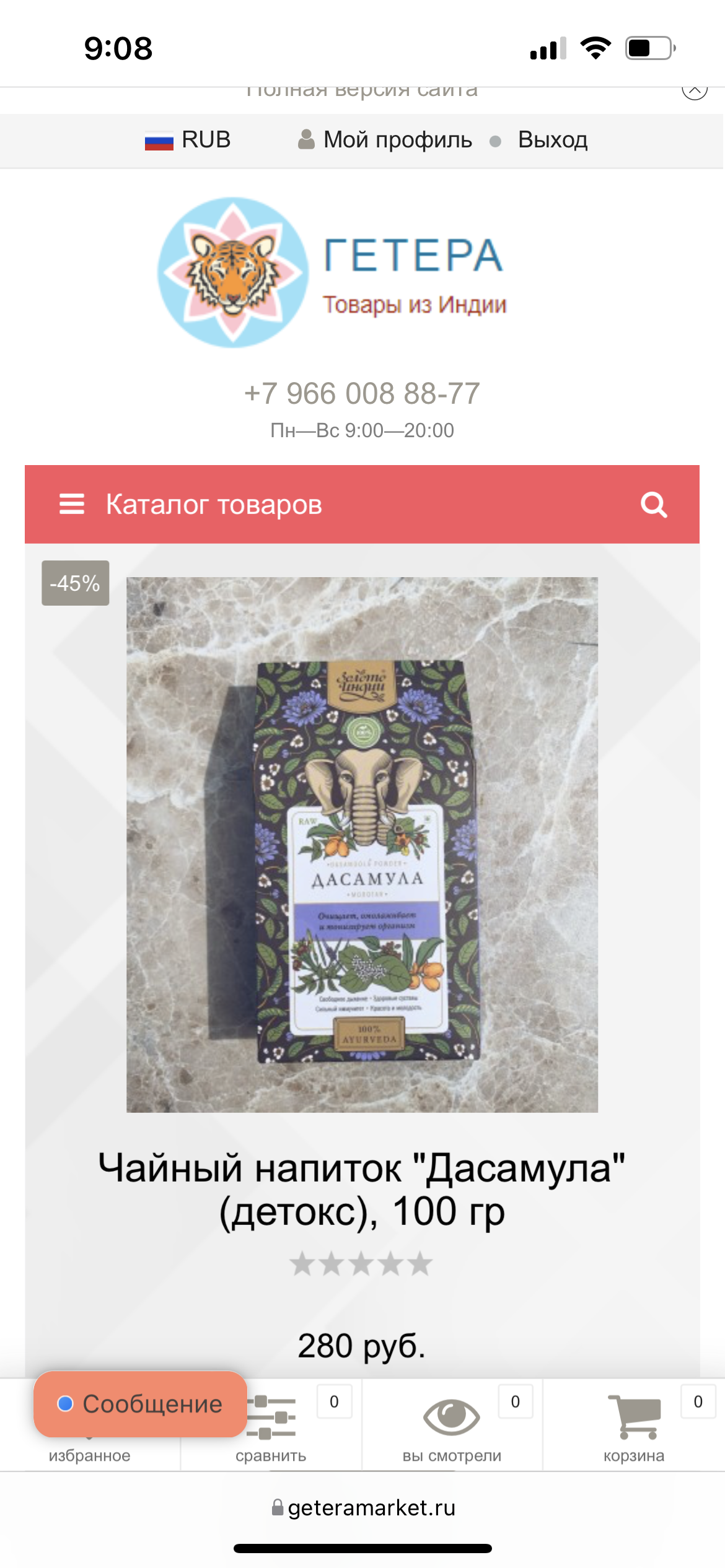Image resolution: width=725 pixels, height=1568 pixels.
Task: Call the +7 966 008 88-77 number
Action: coord(362,393)
